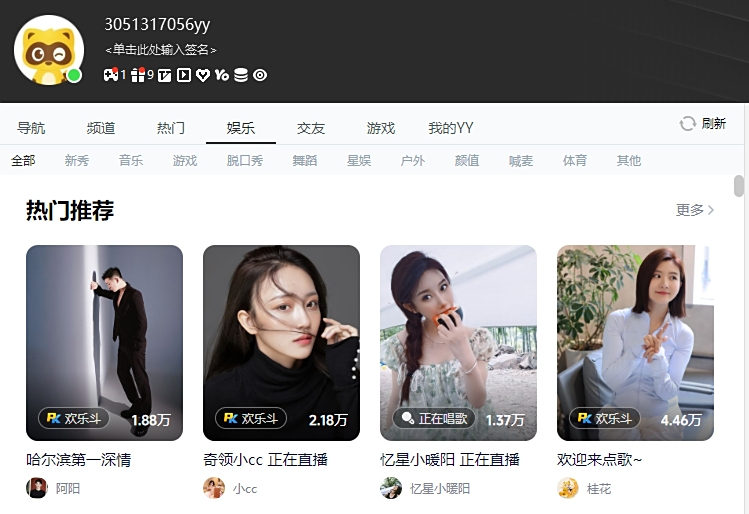The height and width of the screenshot is (514, 749).
Task: Open the 欢迎来点歌~ stream card
Action: [635, 342]
